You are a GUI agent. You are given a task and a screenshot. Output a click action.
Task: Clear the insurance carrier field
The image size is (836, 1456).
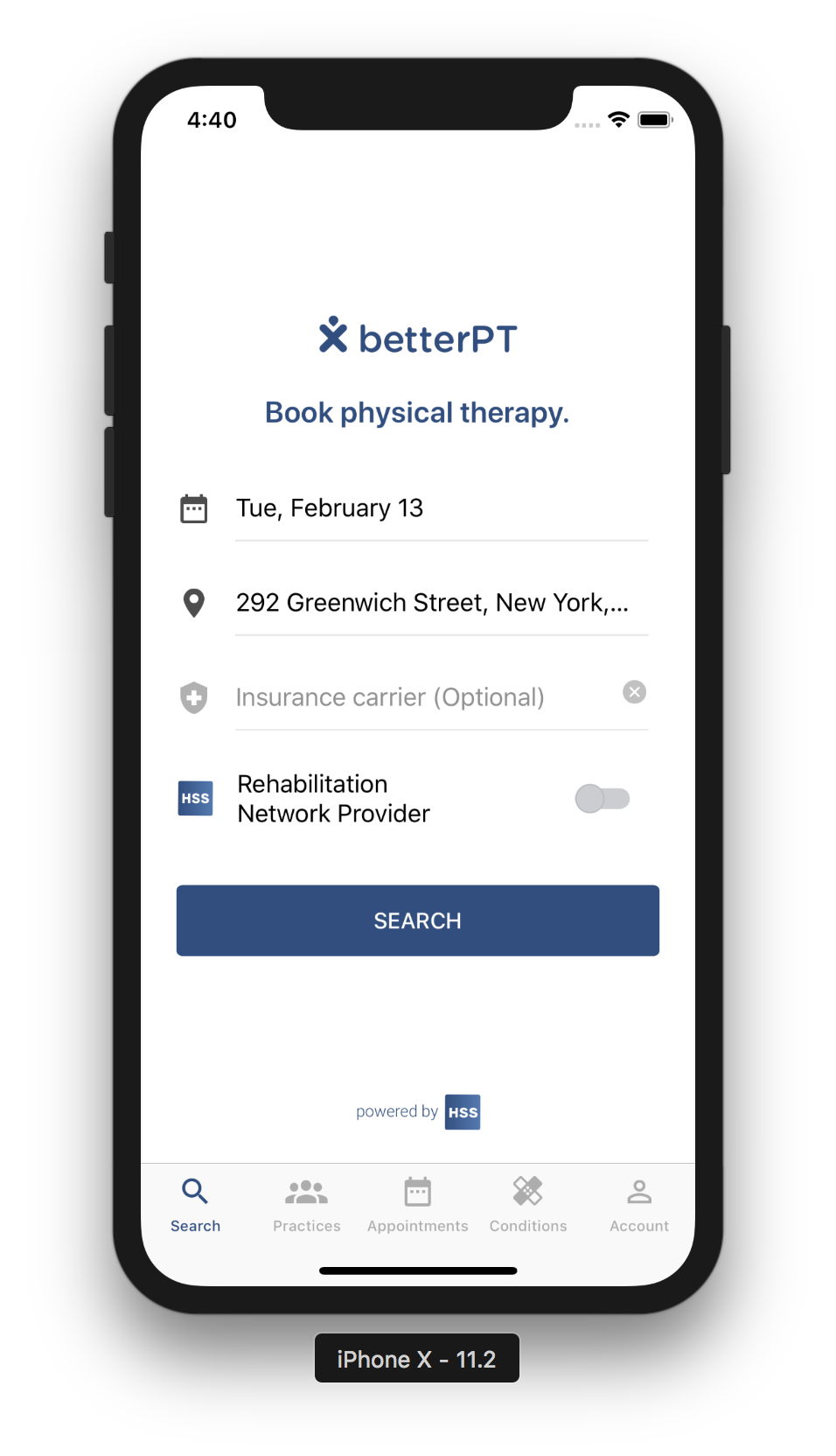coord(635,692)
